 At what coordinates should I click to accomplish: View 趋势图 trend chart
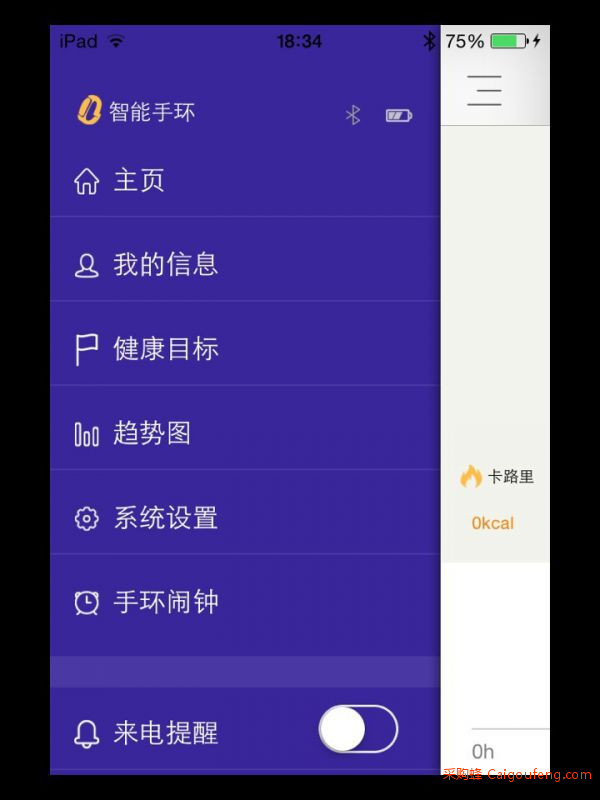pos(152,434)
